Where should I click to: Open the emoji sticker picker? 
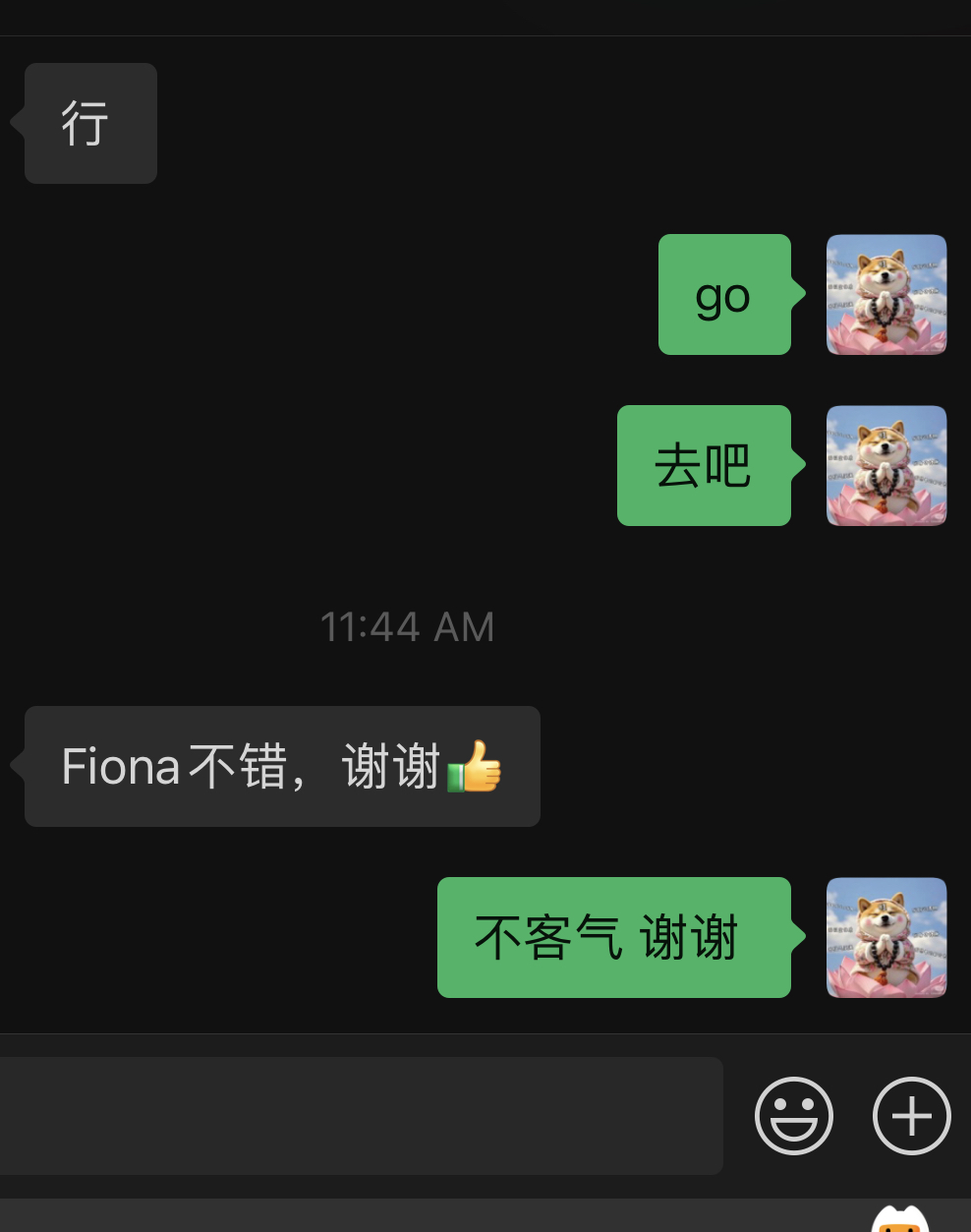[793, 1116]
